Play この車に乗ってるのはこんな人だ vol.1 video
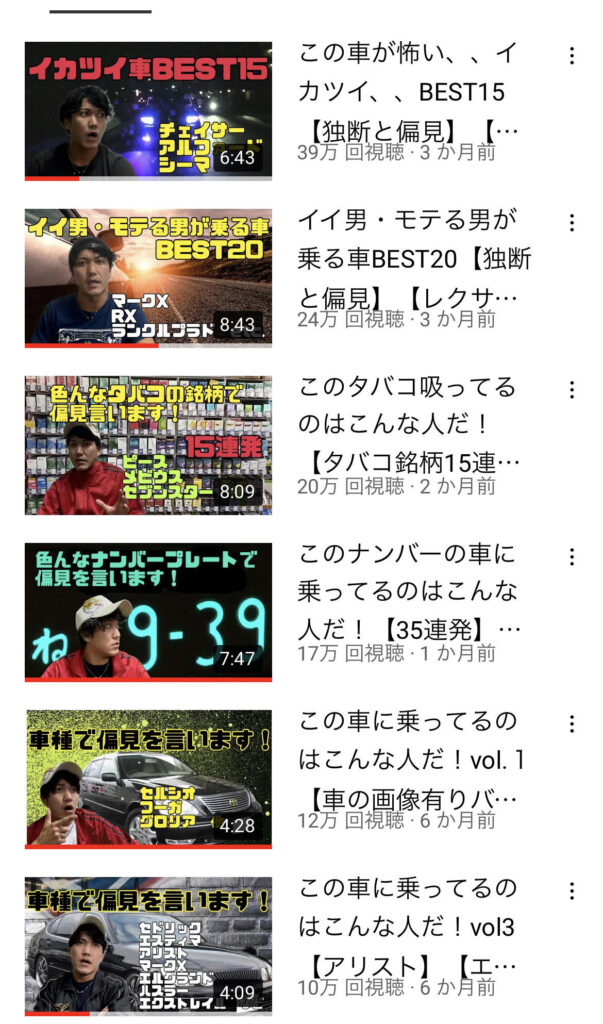Image resolution: width=603 pixels, height=1024 pixels. 148,779
